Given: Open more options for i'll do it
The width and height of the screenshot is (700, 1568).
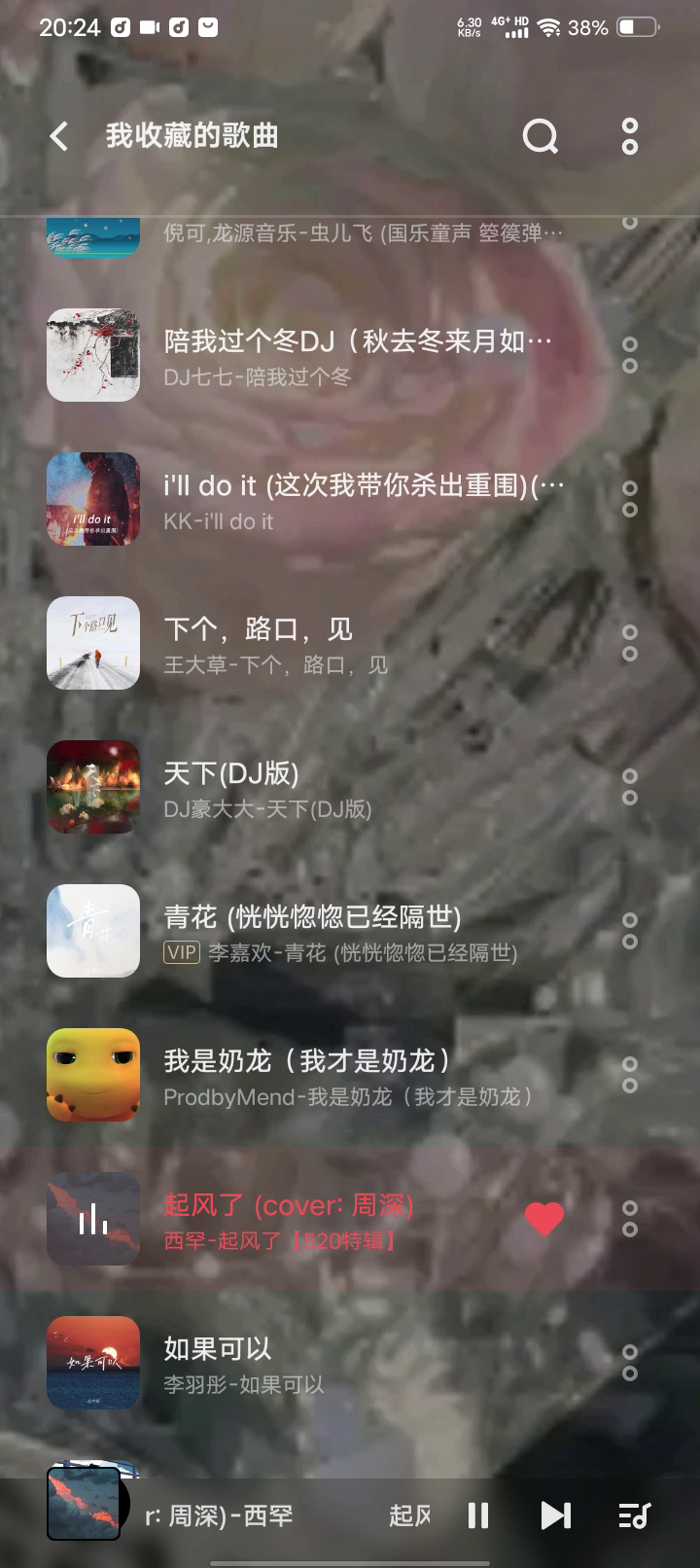Looking at the screenshot, I should (x=630, y=499).
